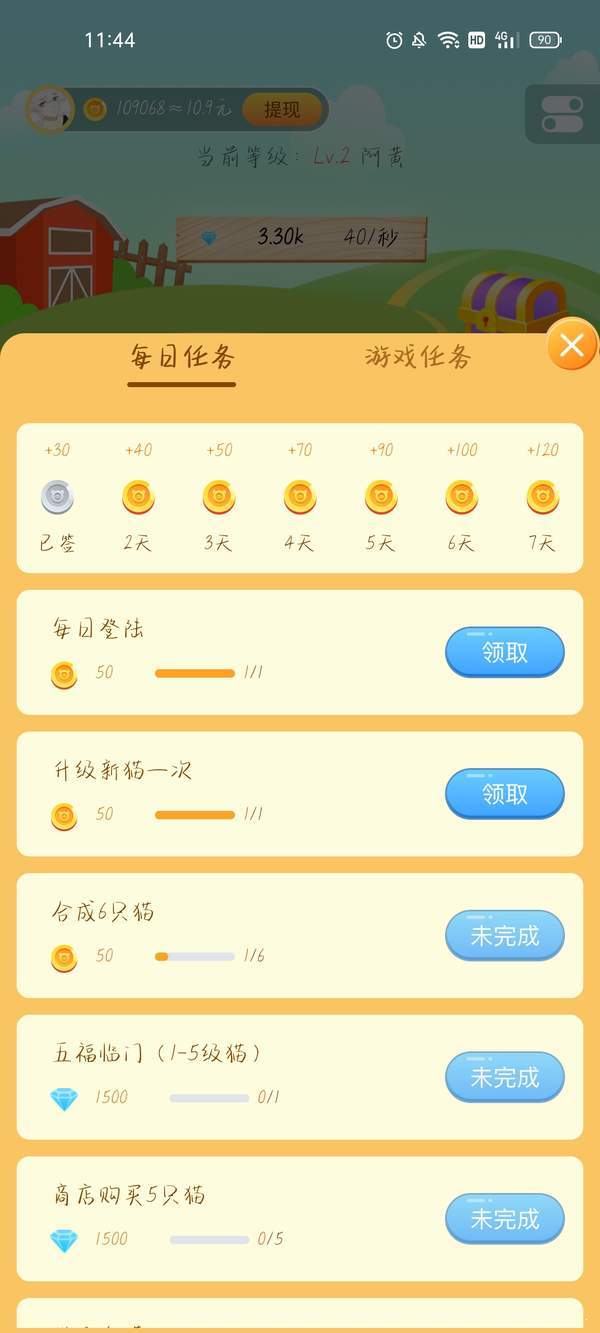Select the 每日任务 tab
The height and width of the screenshot is (1333, 600).
[x=182, y=357]
